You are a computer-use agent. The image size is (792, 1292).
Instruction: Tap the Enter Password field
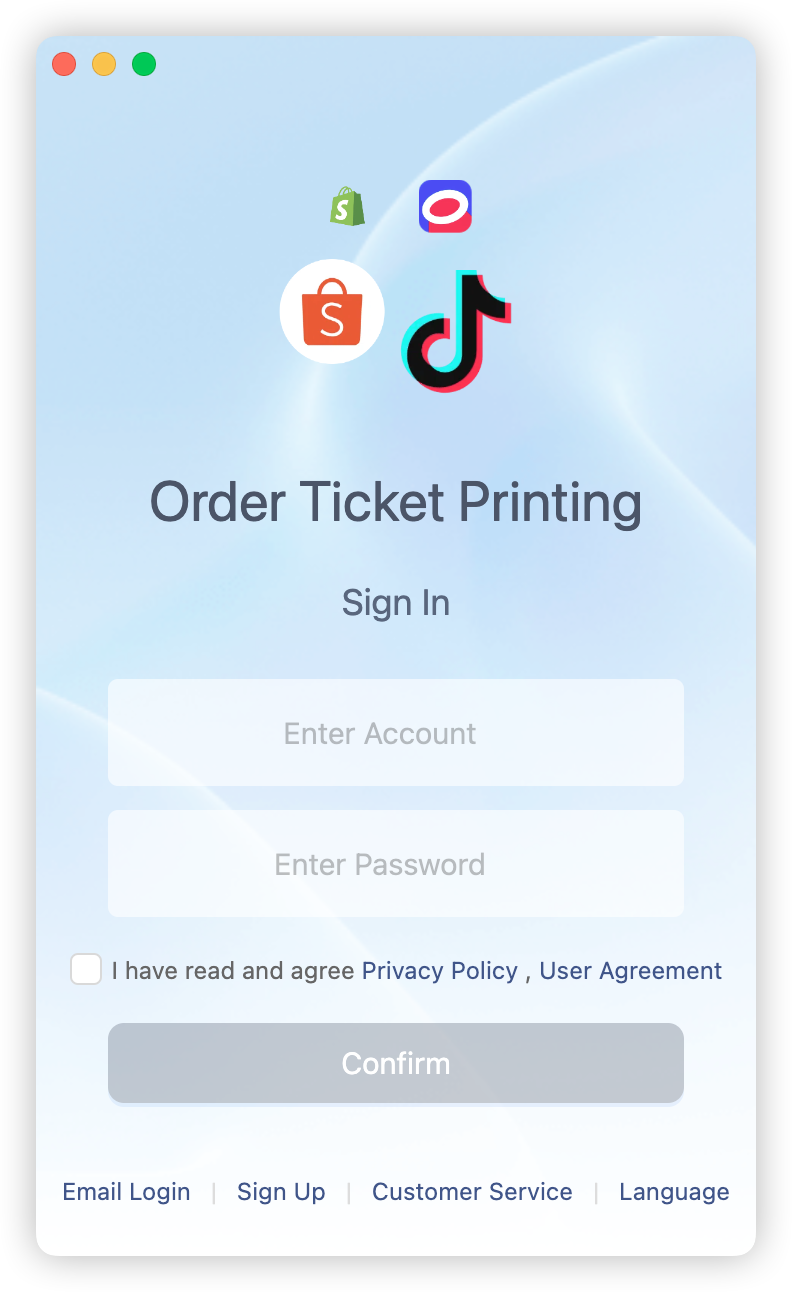click(x=395, y=864)
